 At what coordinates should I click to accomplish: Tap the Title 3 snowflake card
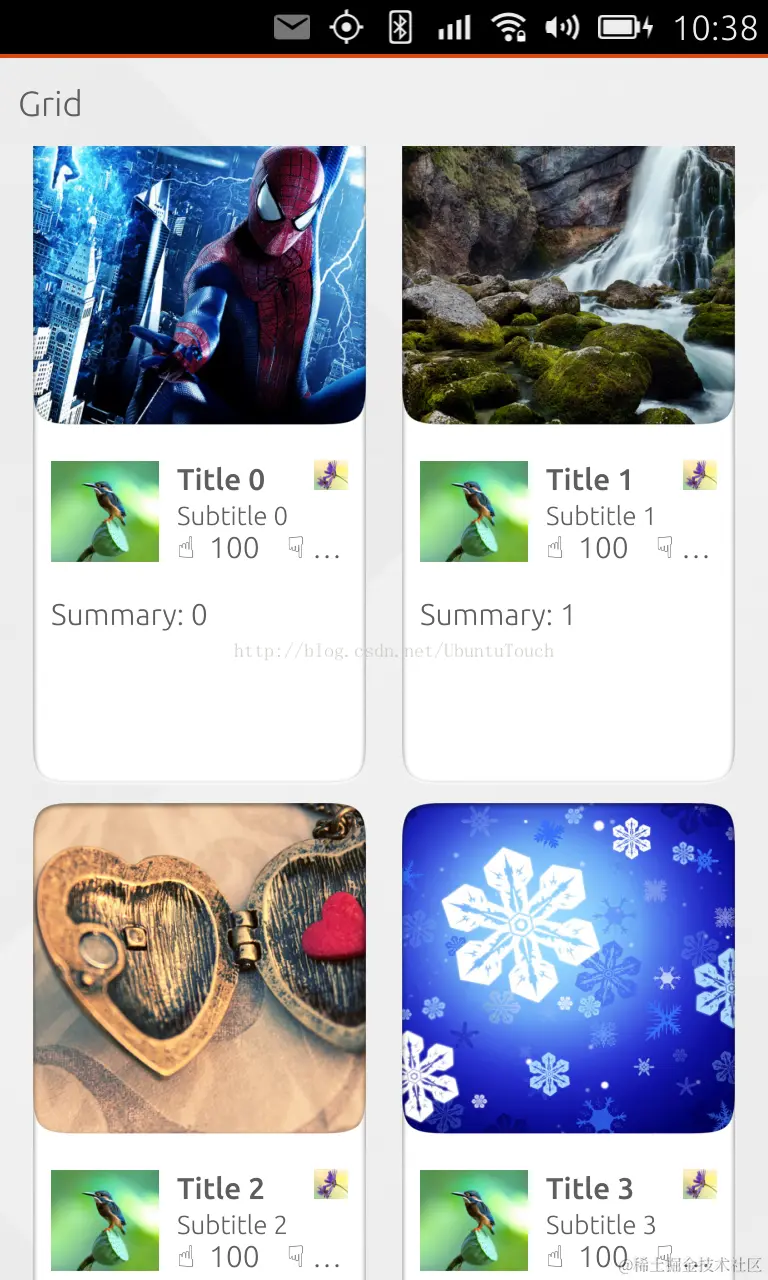point(568,968)
